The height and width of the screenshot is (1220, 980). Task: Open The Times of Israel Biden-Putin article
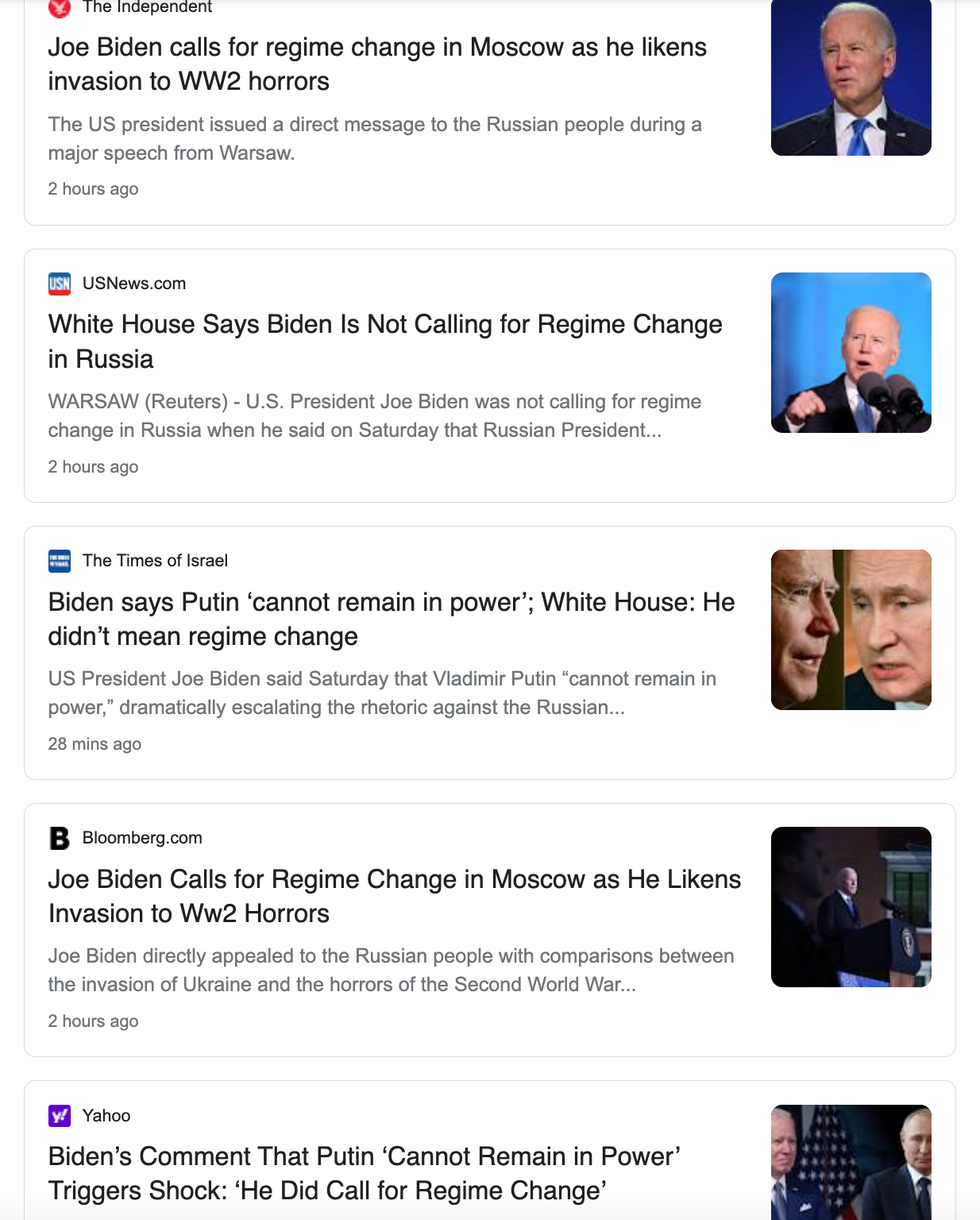[x=391, y=619]
